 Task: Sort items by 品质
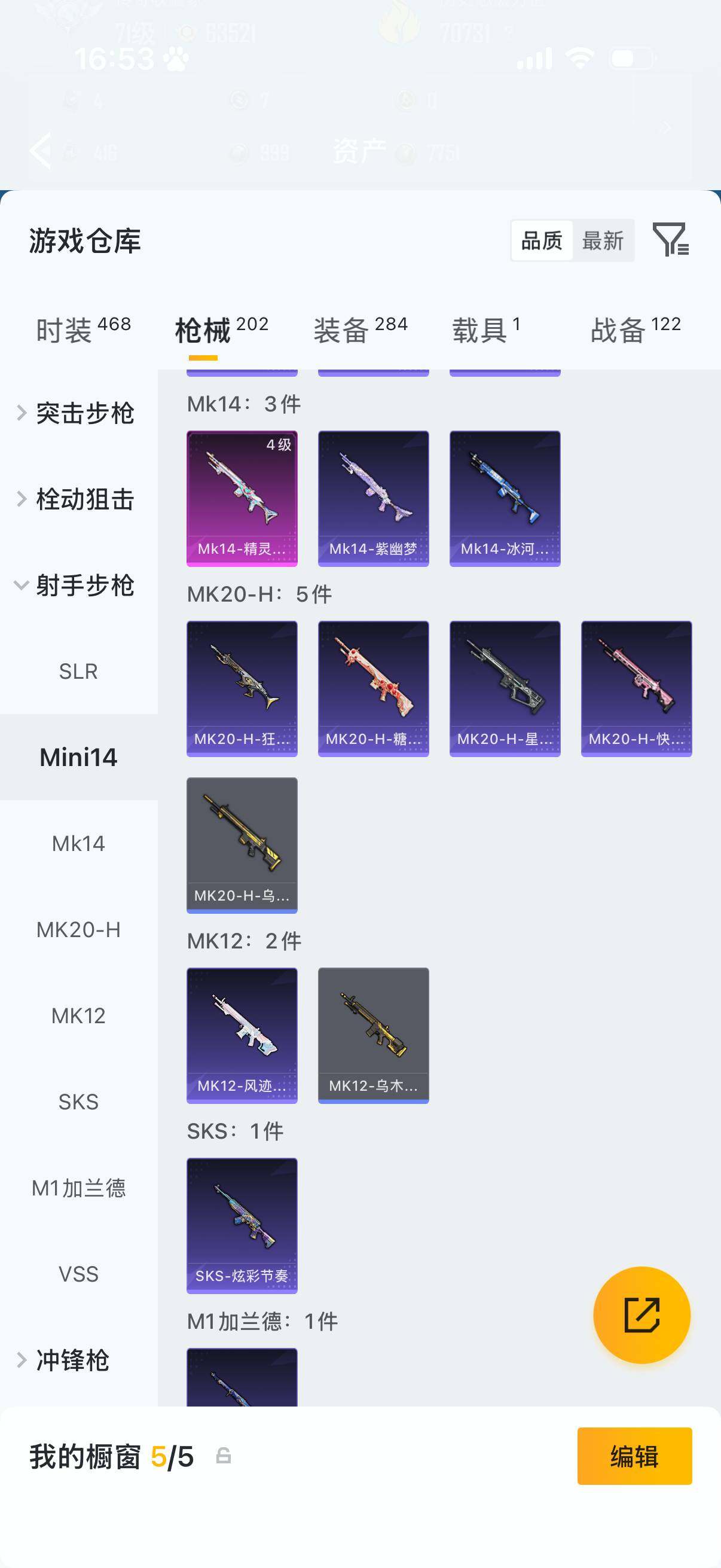(542, 241)
